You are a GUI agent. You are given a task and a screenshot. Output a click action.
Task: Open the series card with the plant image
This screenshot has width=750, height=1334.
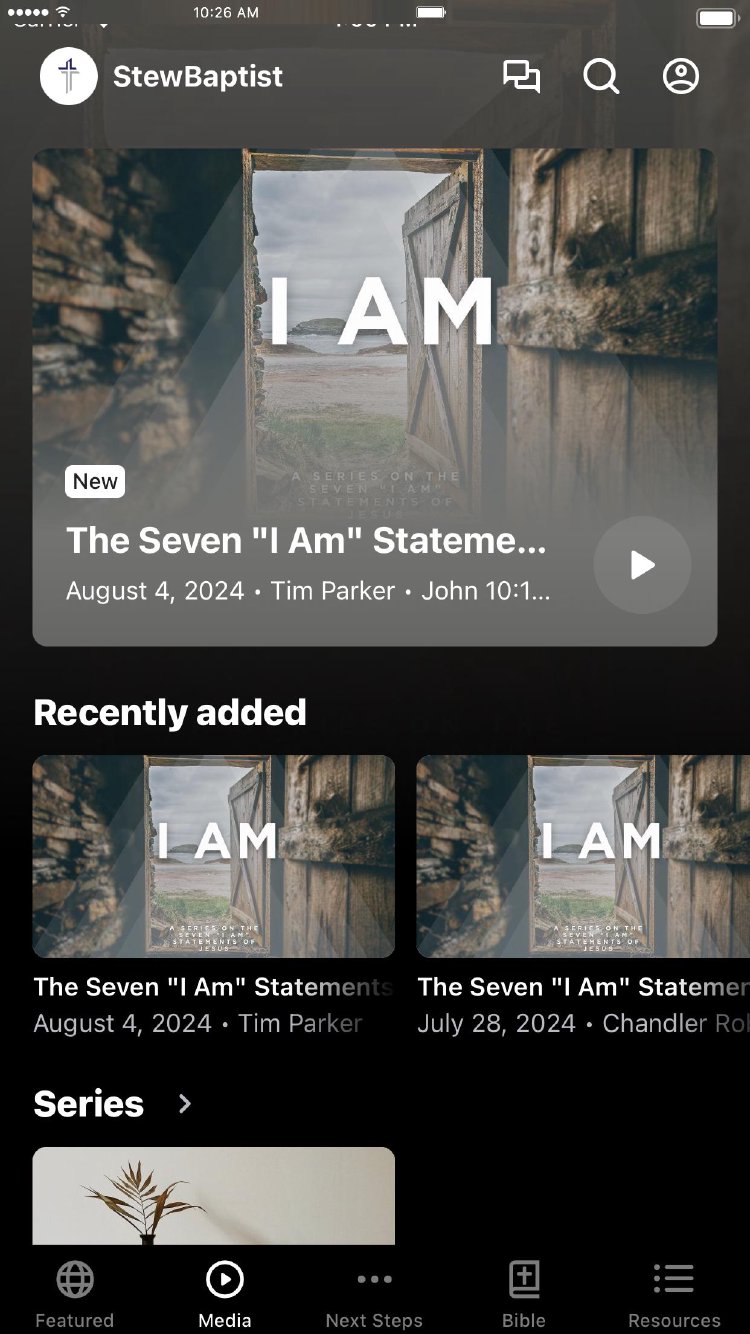(x=213, y=1195)
